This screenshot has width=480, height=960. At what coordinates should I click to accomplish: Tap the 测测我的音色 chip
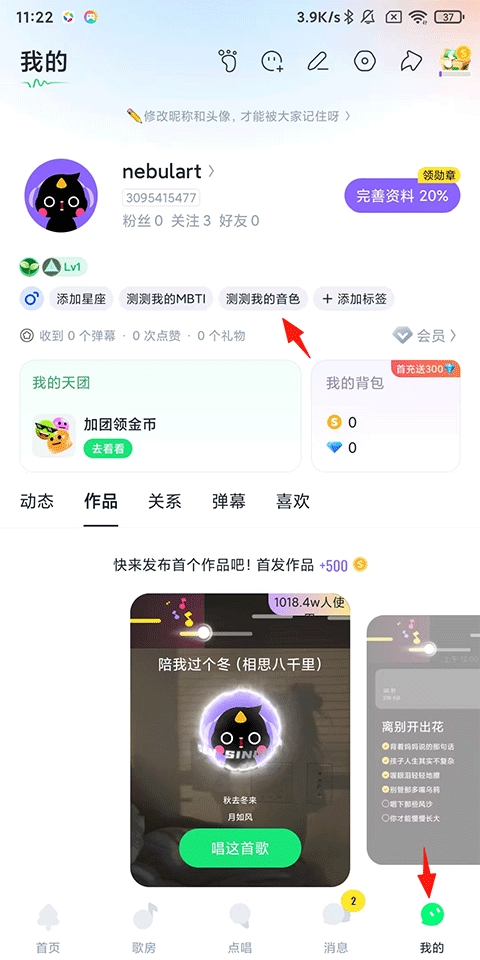coord(263,299)
